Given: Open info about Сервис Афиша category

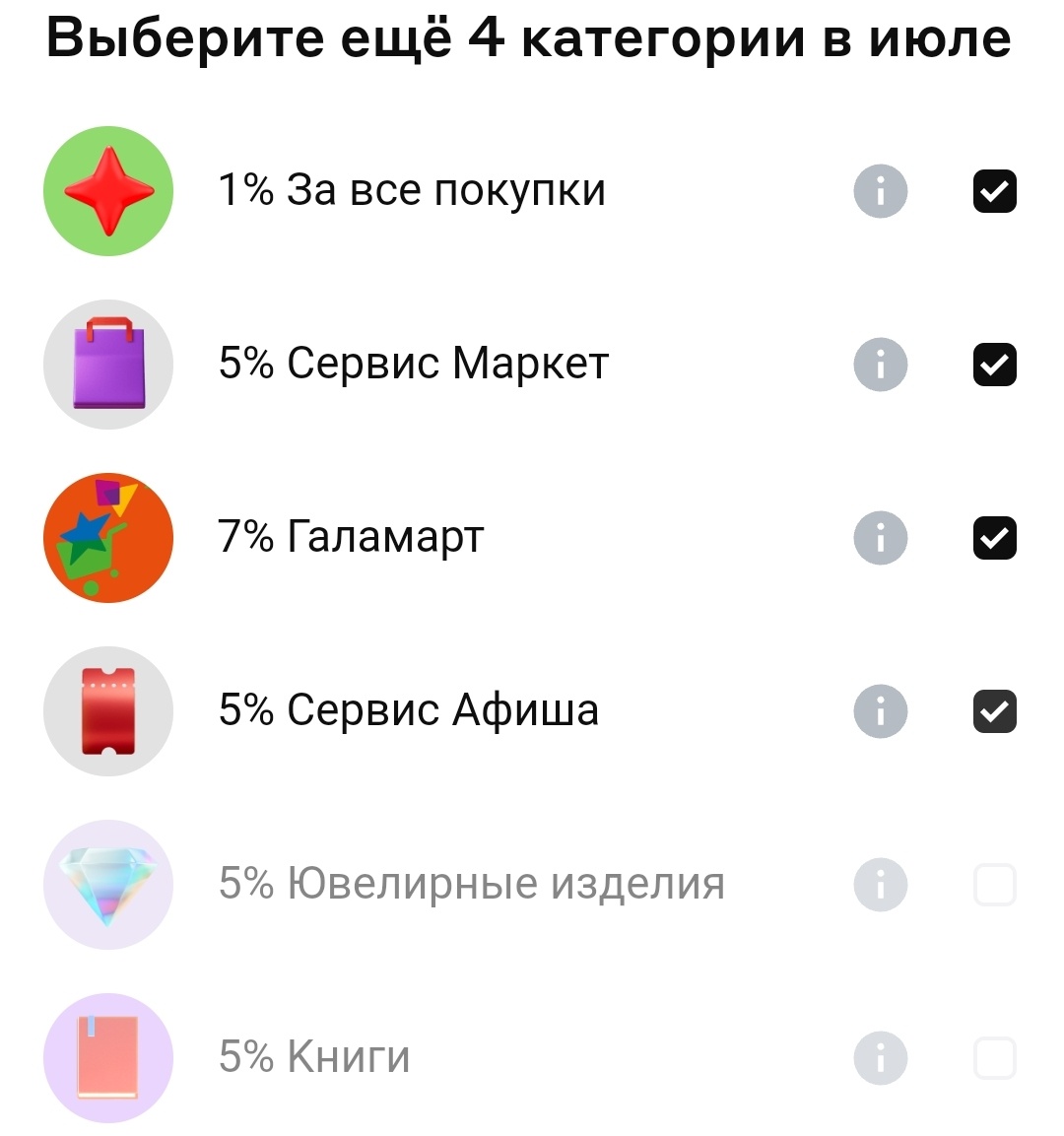Looking at the screenshot, I should [880, 711].
